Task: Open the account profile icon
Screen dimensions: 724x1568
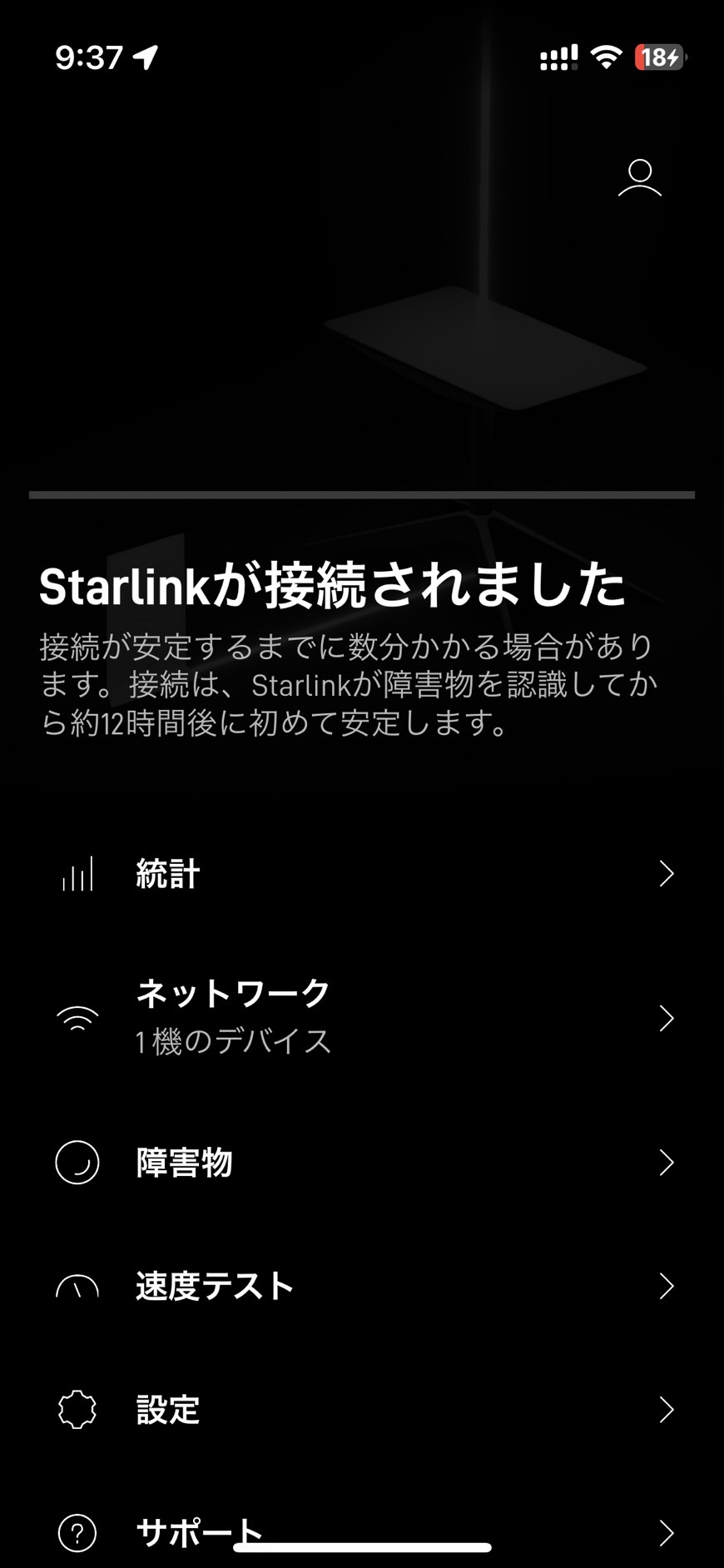Action: 639,178
